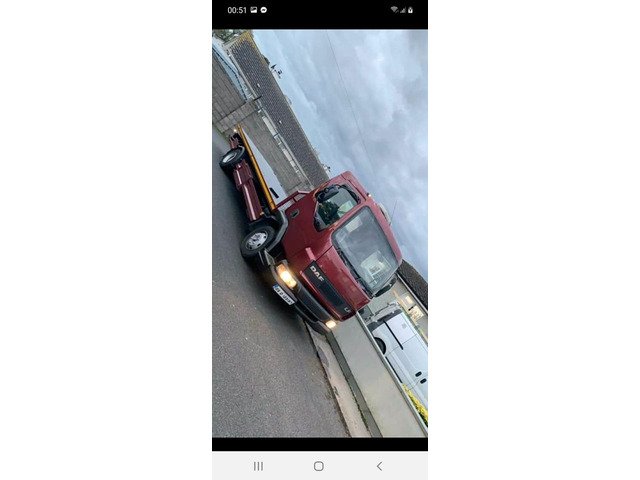
Task: Tap the truck photo to show controls
Action: coord(320,233)
